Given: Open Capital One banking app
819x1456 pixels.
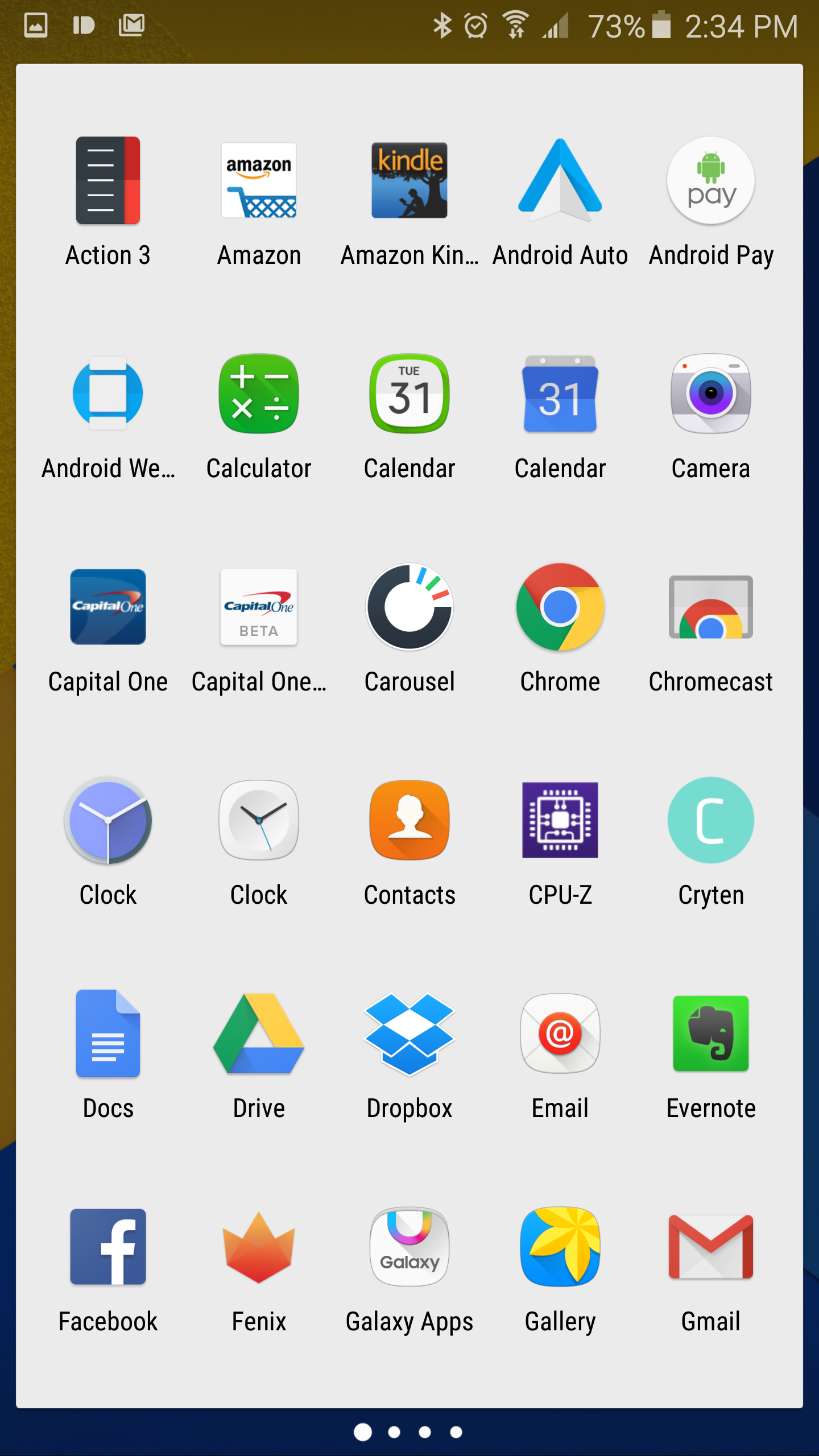Looking at the screenshot, I should tap(108, 607).
